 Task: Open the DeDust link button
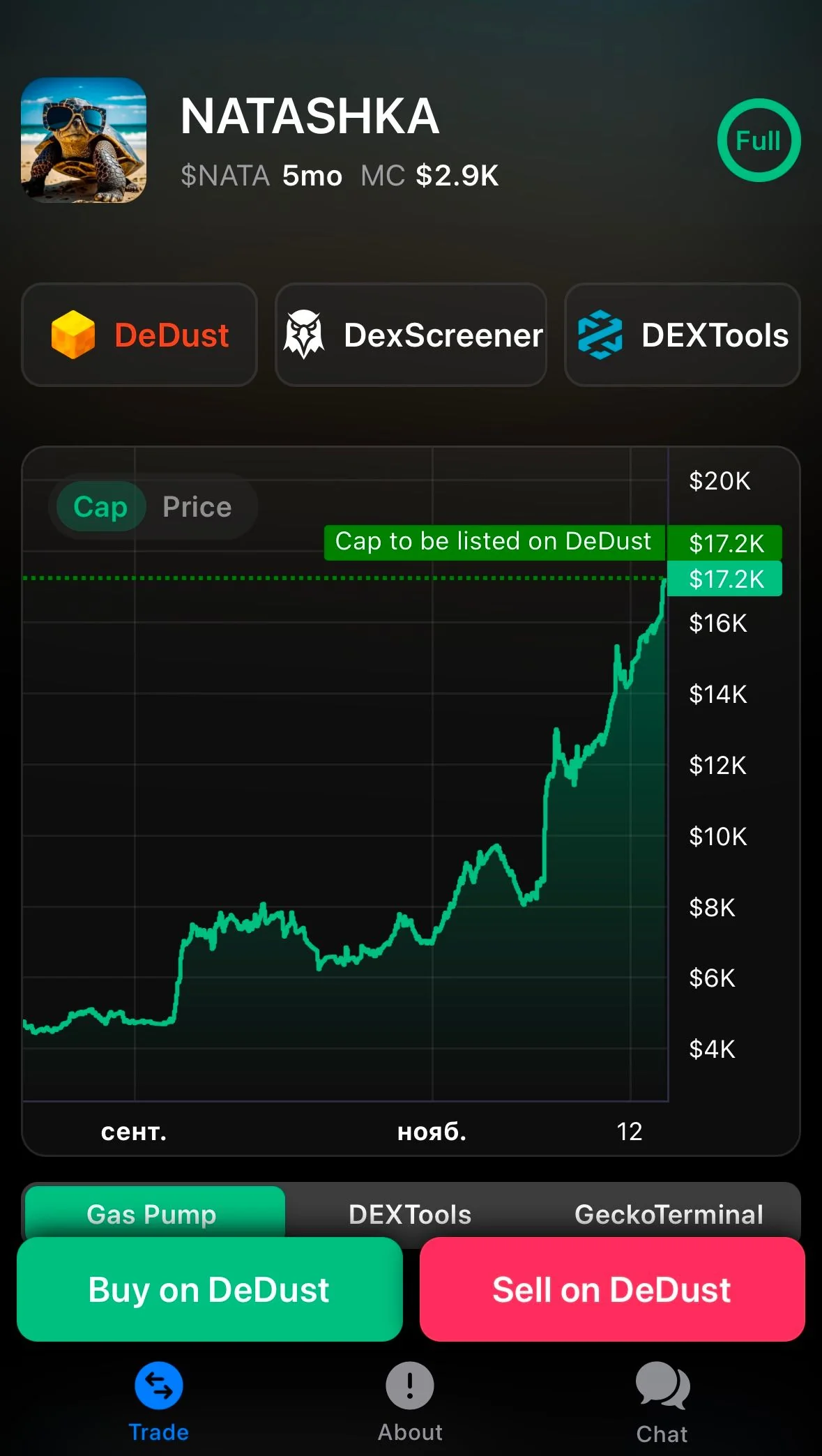139,335
